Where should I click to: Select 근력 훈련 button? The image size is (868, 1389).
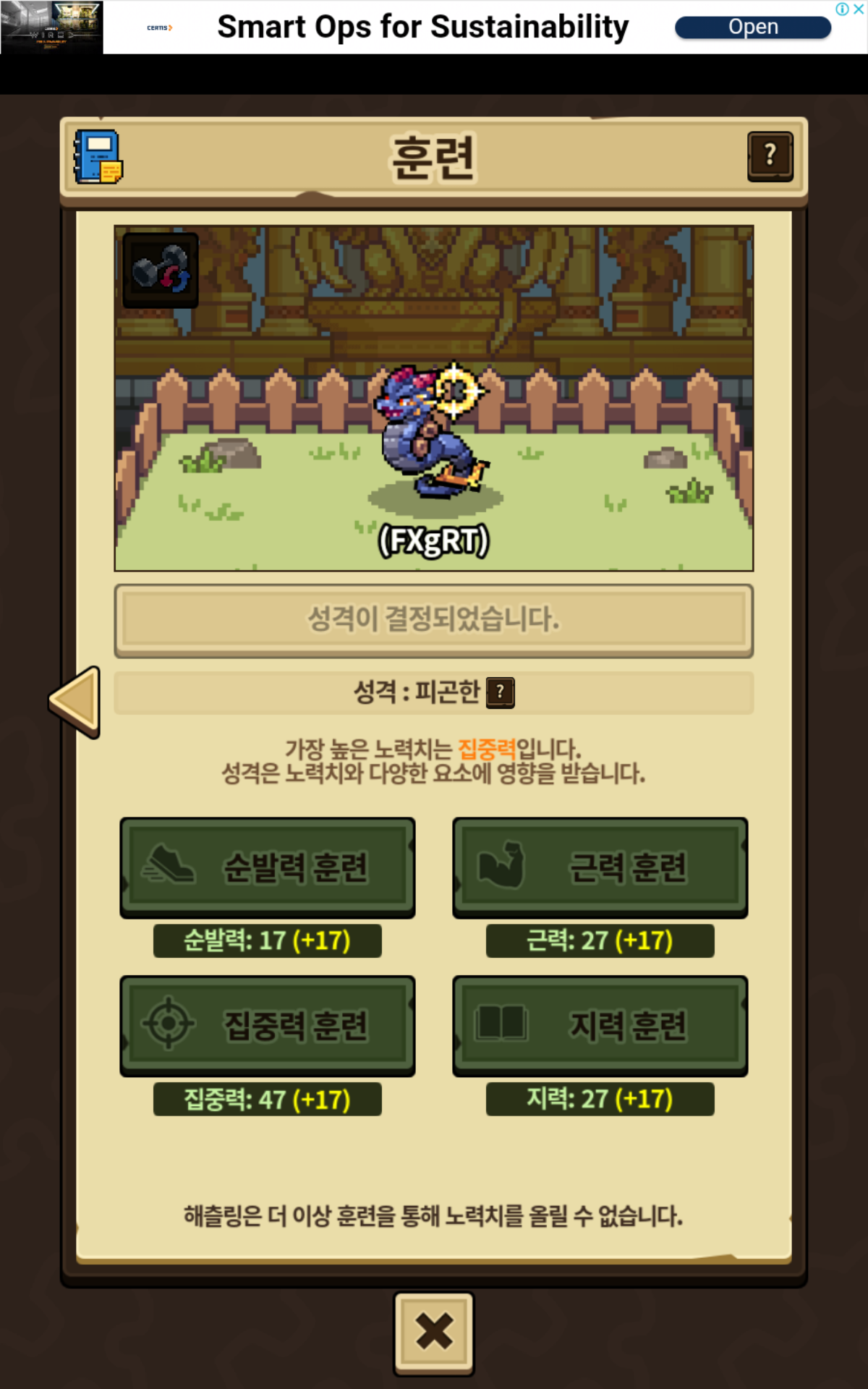point(600,867)
